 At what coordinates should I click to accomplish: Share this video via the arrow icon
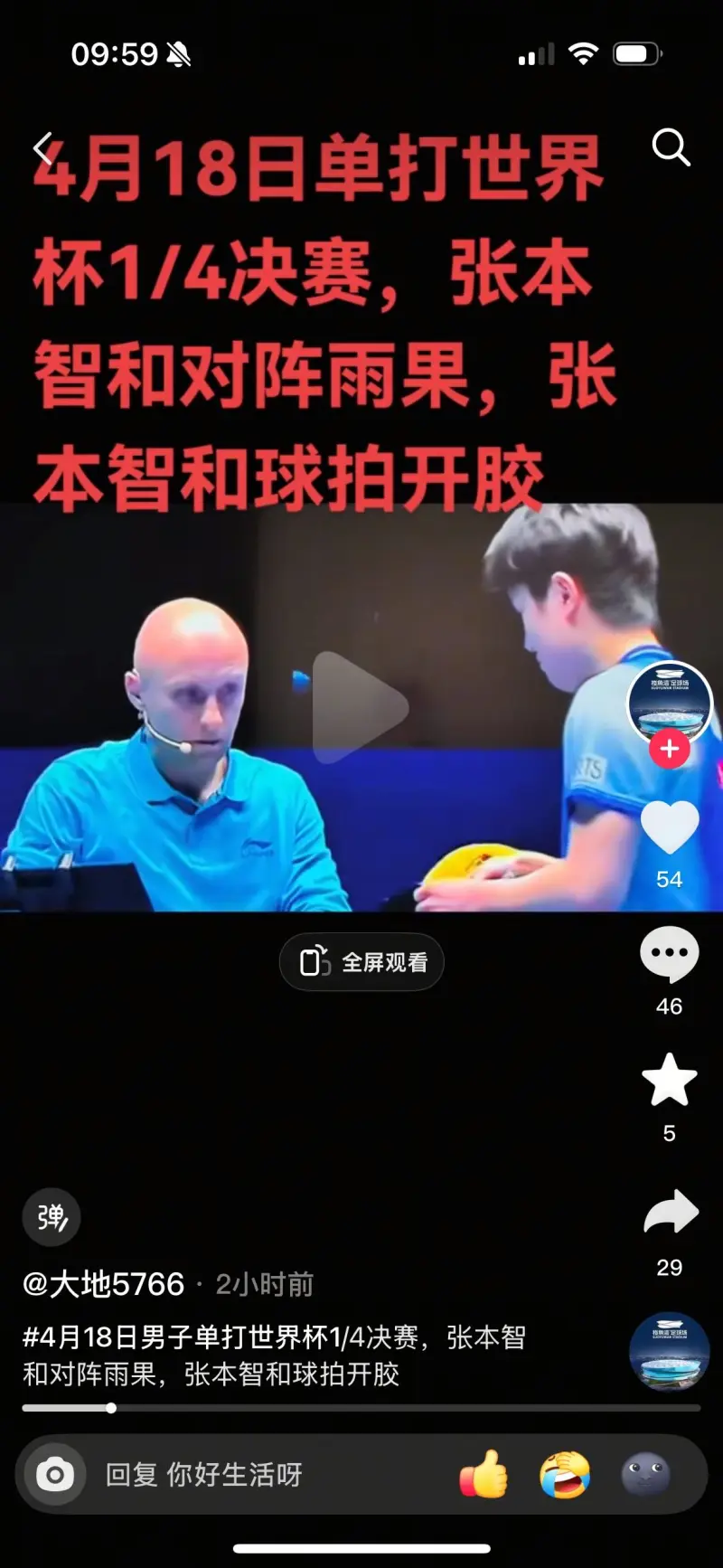point(670,1213)
